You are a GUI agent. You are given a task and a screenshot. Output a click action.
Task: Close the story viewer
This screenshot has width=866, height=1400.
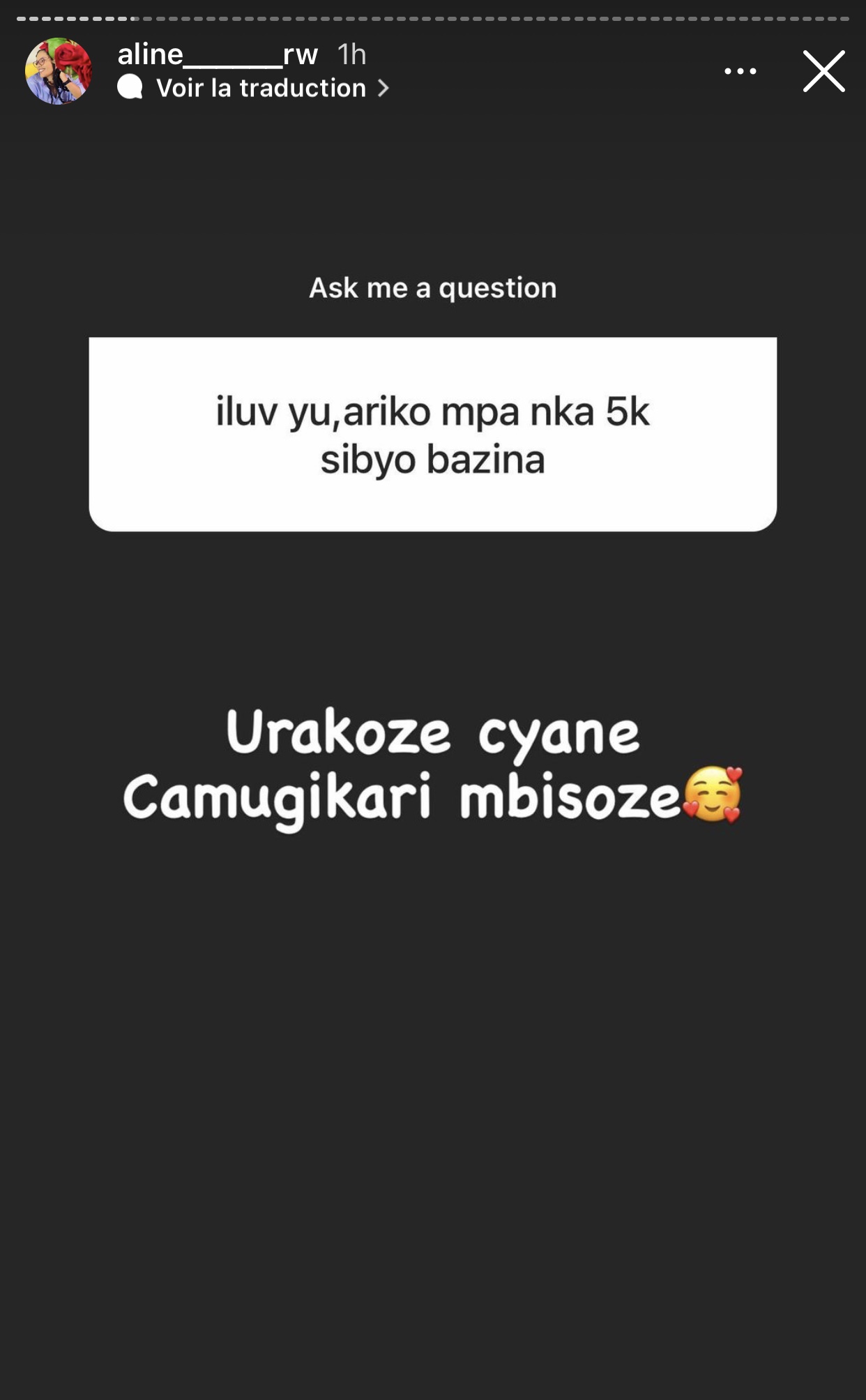[823, 71]
